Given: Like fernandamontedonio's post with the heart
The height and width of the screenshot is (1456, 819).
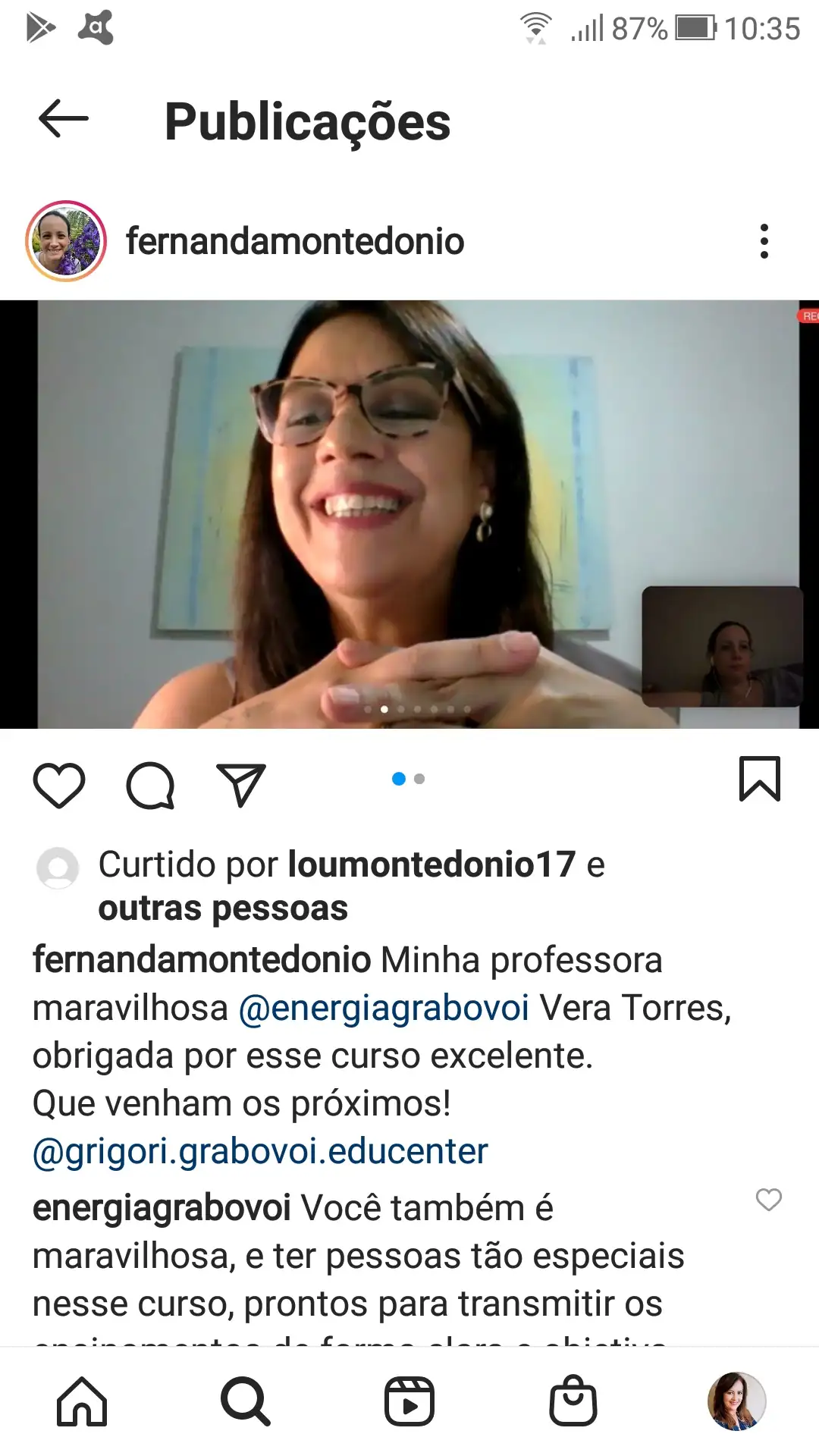Looking at the screenshot, I should point(59,785).
